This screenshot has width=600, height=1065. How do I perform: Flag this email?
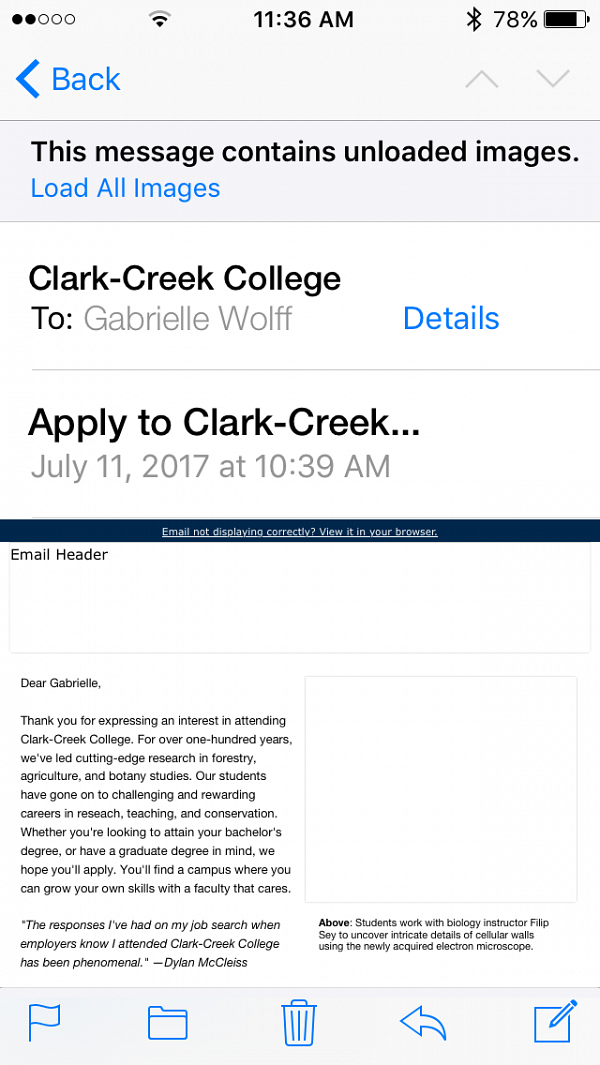coord(44,1022)
